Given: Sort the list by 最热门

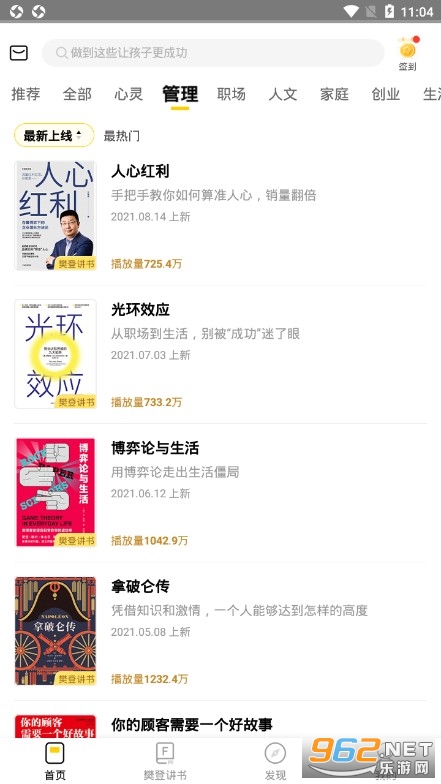Looking at the screenshot, I should point(122,136).
